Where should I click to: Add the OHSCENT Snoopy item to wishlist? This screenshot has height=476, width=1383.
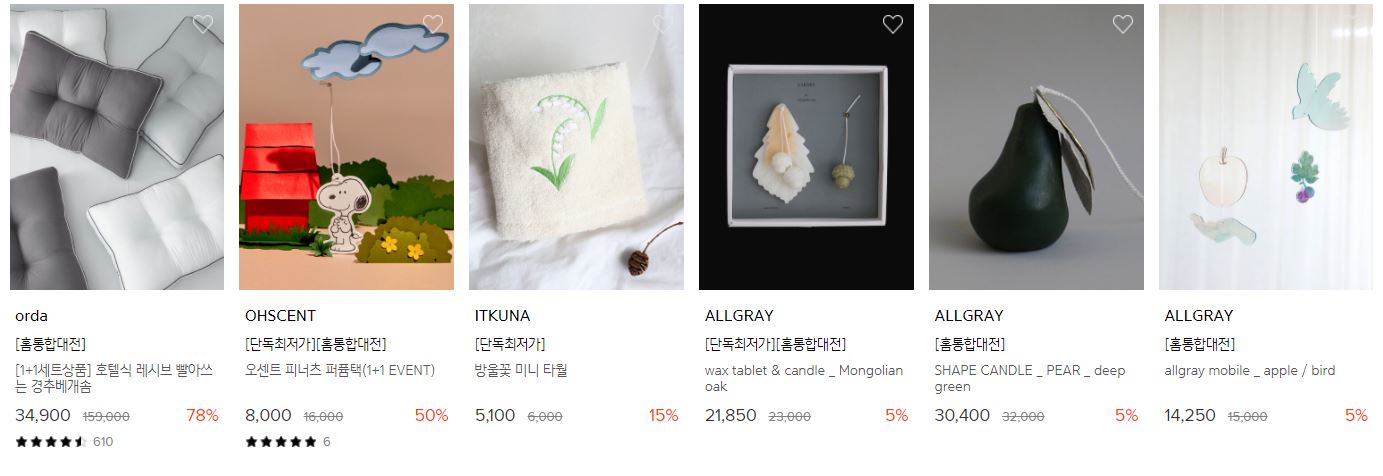(433, 24)
